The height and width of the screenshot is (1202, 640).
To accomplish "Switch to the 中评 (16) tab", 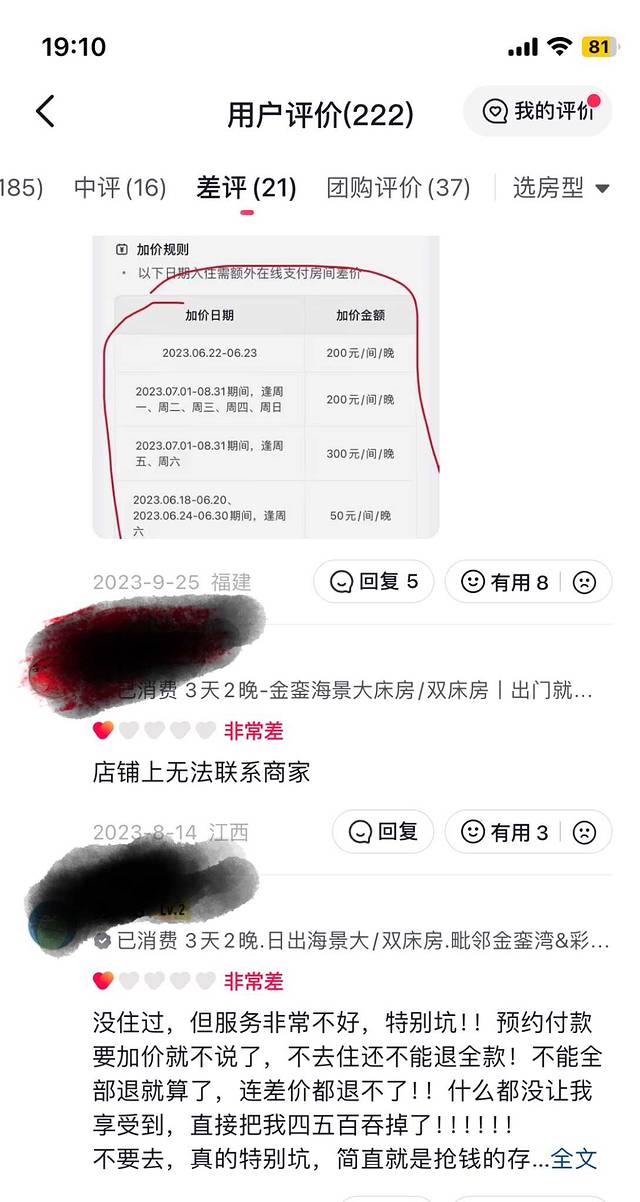I will 120,188.
